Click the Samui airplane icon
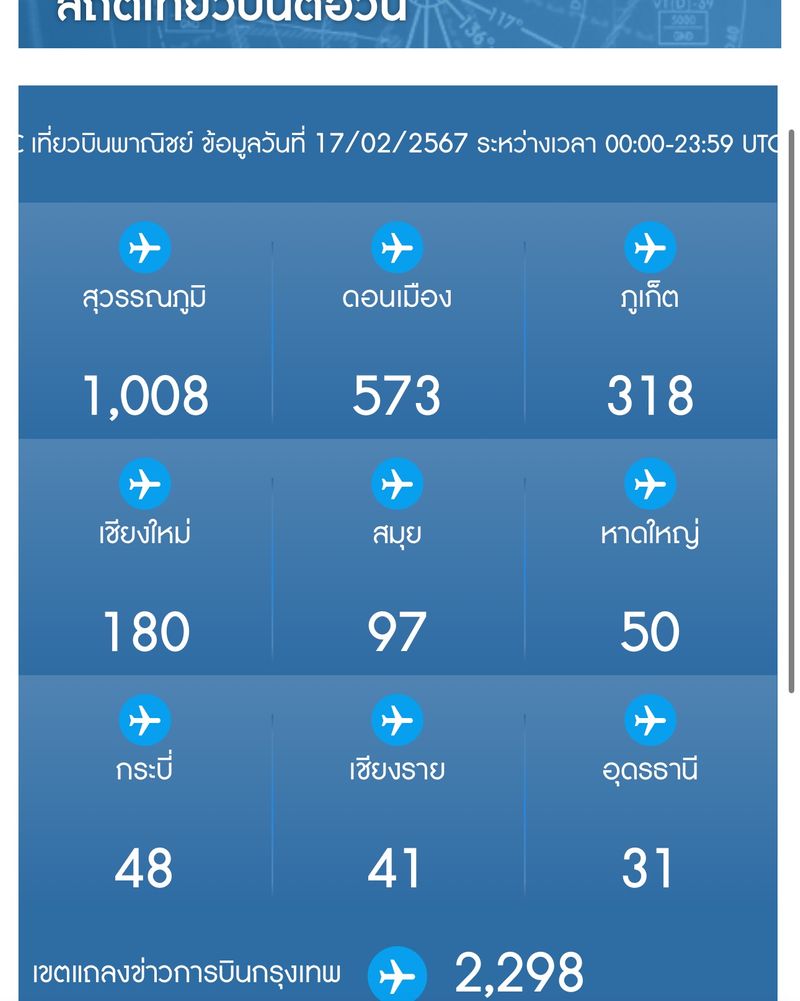This screenshot has height=1001, width=800. (x=397, y=483)
